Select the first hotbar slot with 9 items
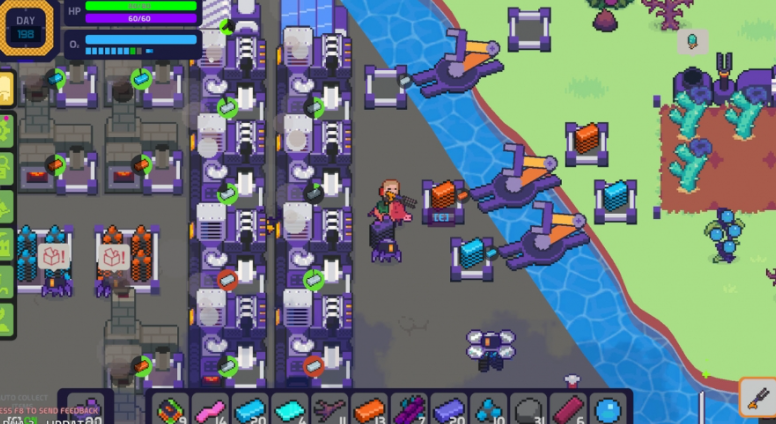776x424 pixels. (x=171, y=409)
